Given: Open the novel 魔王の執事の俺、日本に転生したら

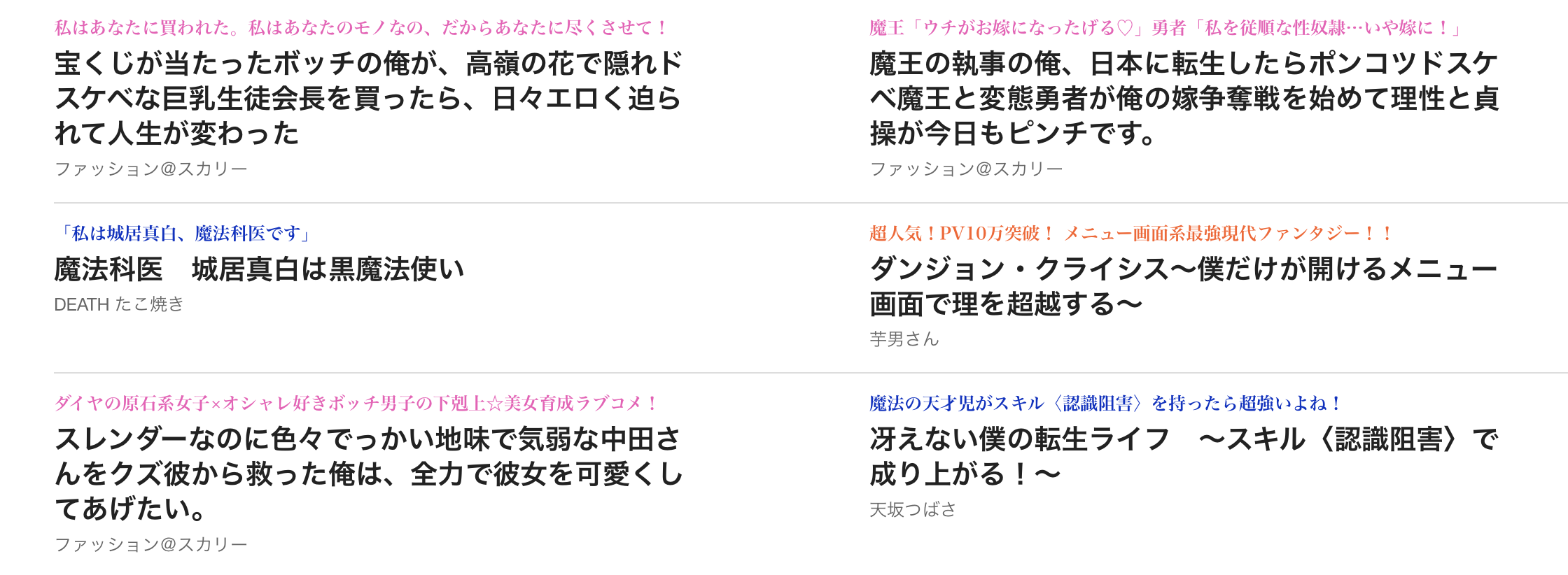Looking at the screenshot, I should pos(1183,98).
